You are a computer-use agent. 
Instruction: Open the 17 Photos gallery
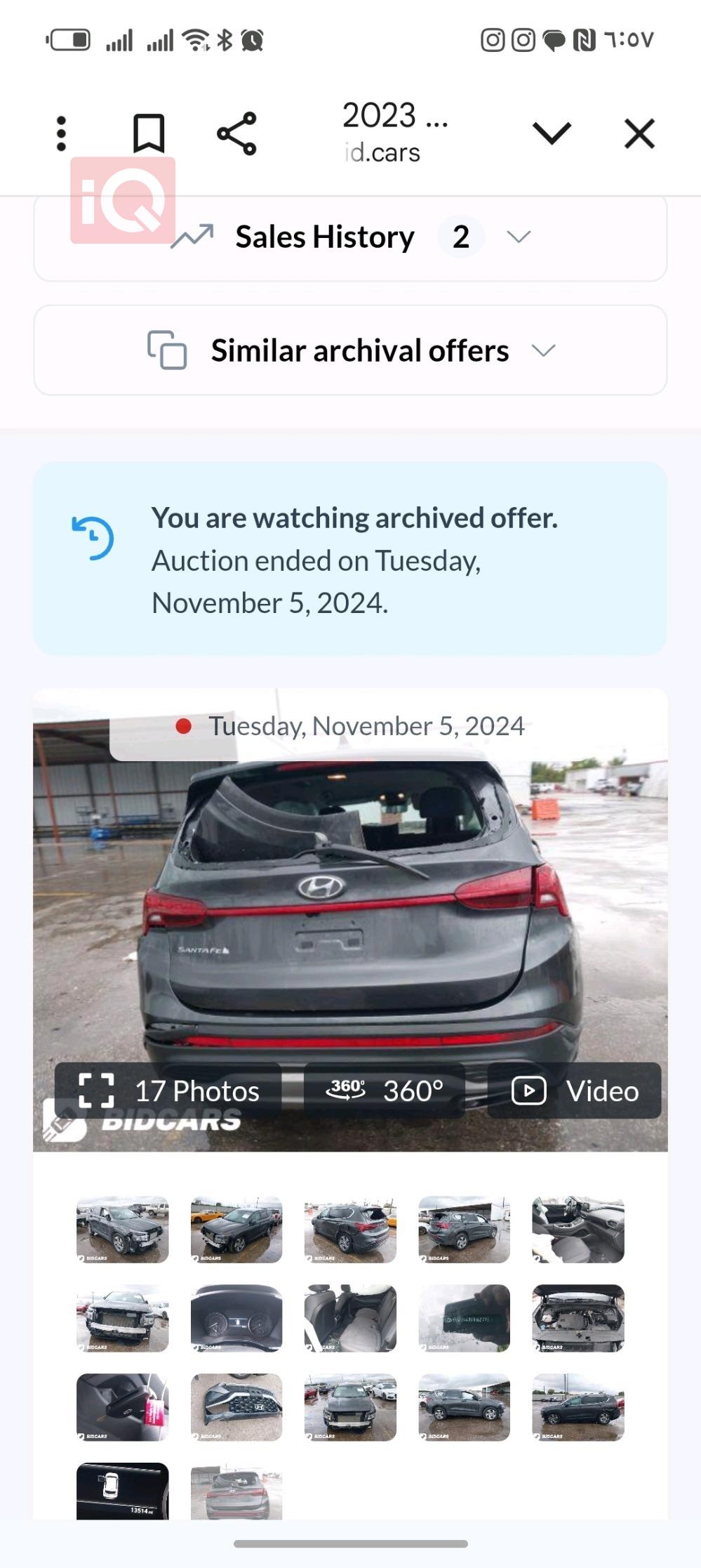[x=169, y=1091]
